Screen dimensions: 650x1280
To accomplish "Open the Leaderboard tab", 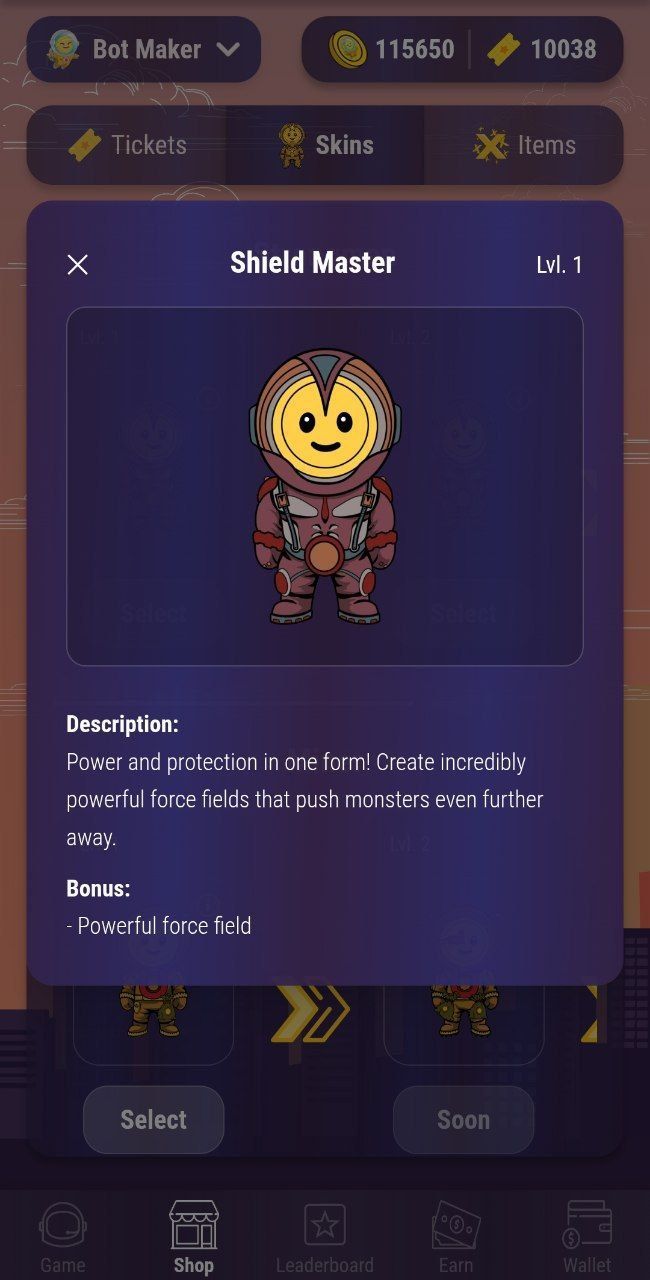I will point(325,1238).
